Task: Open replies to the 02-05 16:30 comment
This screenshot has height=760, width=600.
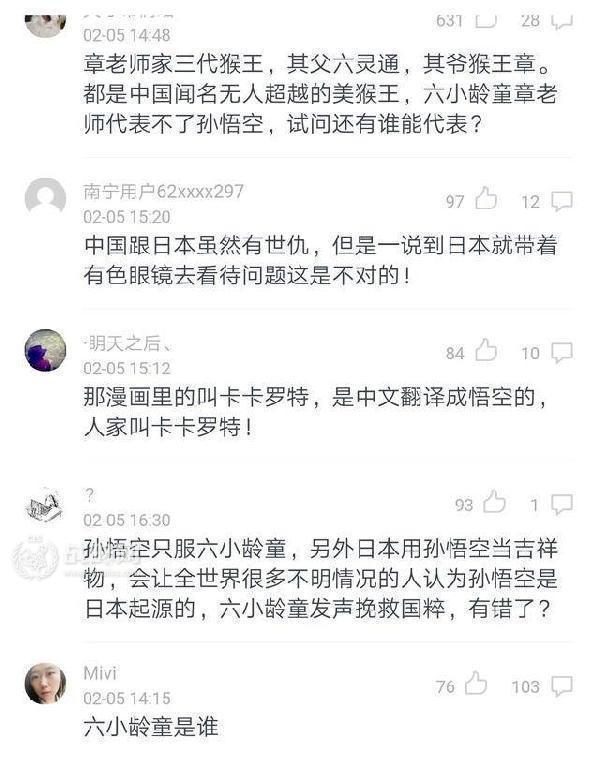Action: pyautogui.click(x=561, y=504)
